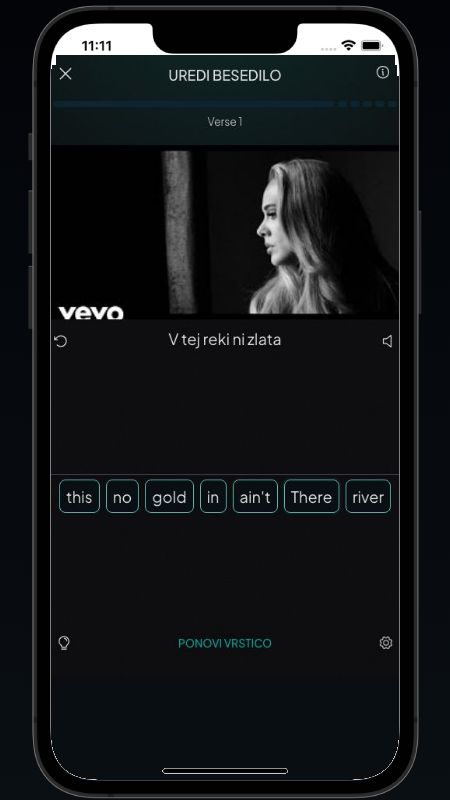Select the word "ain't"

pyautogui.click(x=255, y=496)
